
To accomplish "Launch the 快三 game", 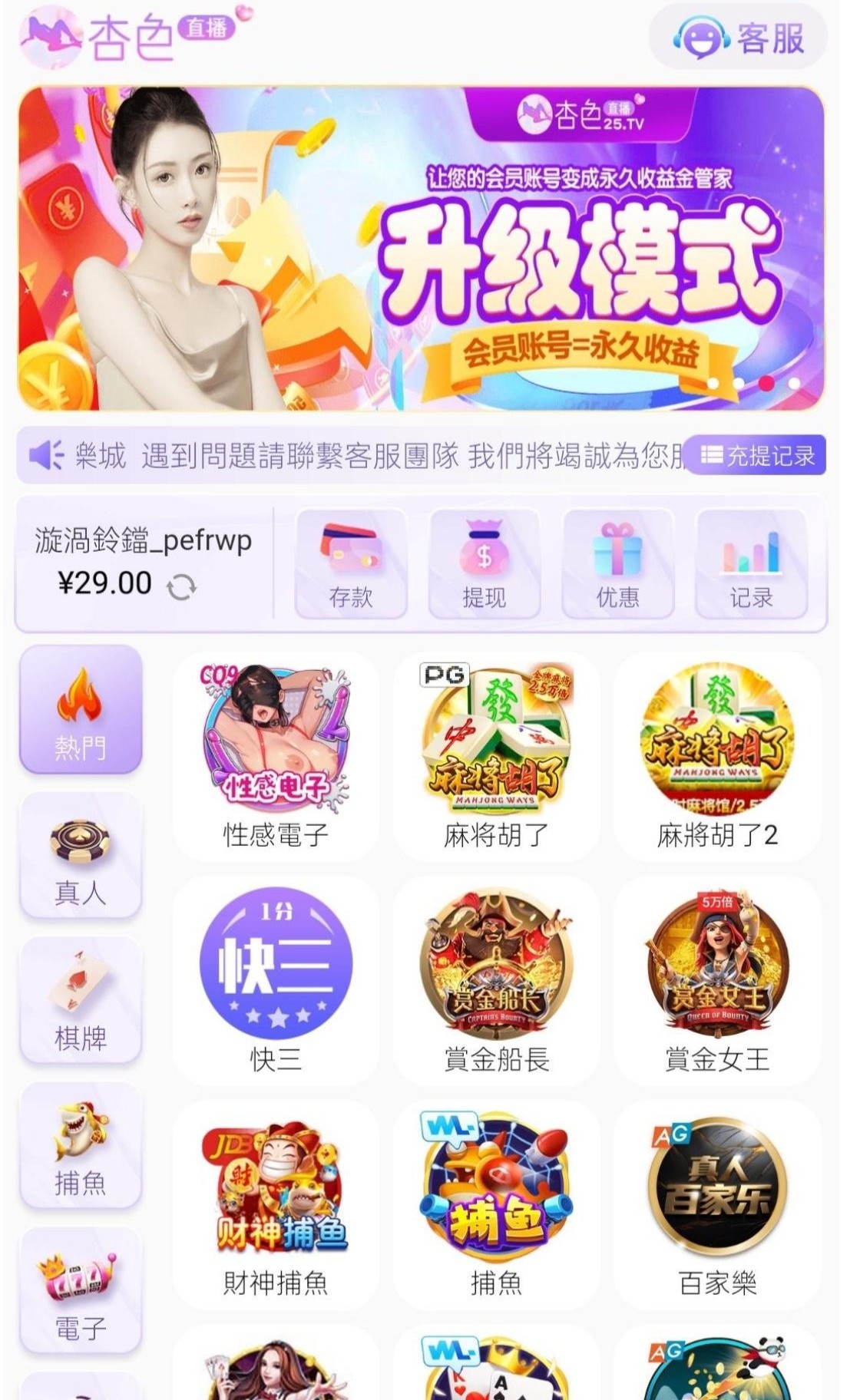I will tap(276, 980).
